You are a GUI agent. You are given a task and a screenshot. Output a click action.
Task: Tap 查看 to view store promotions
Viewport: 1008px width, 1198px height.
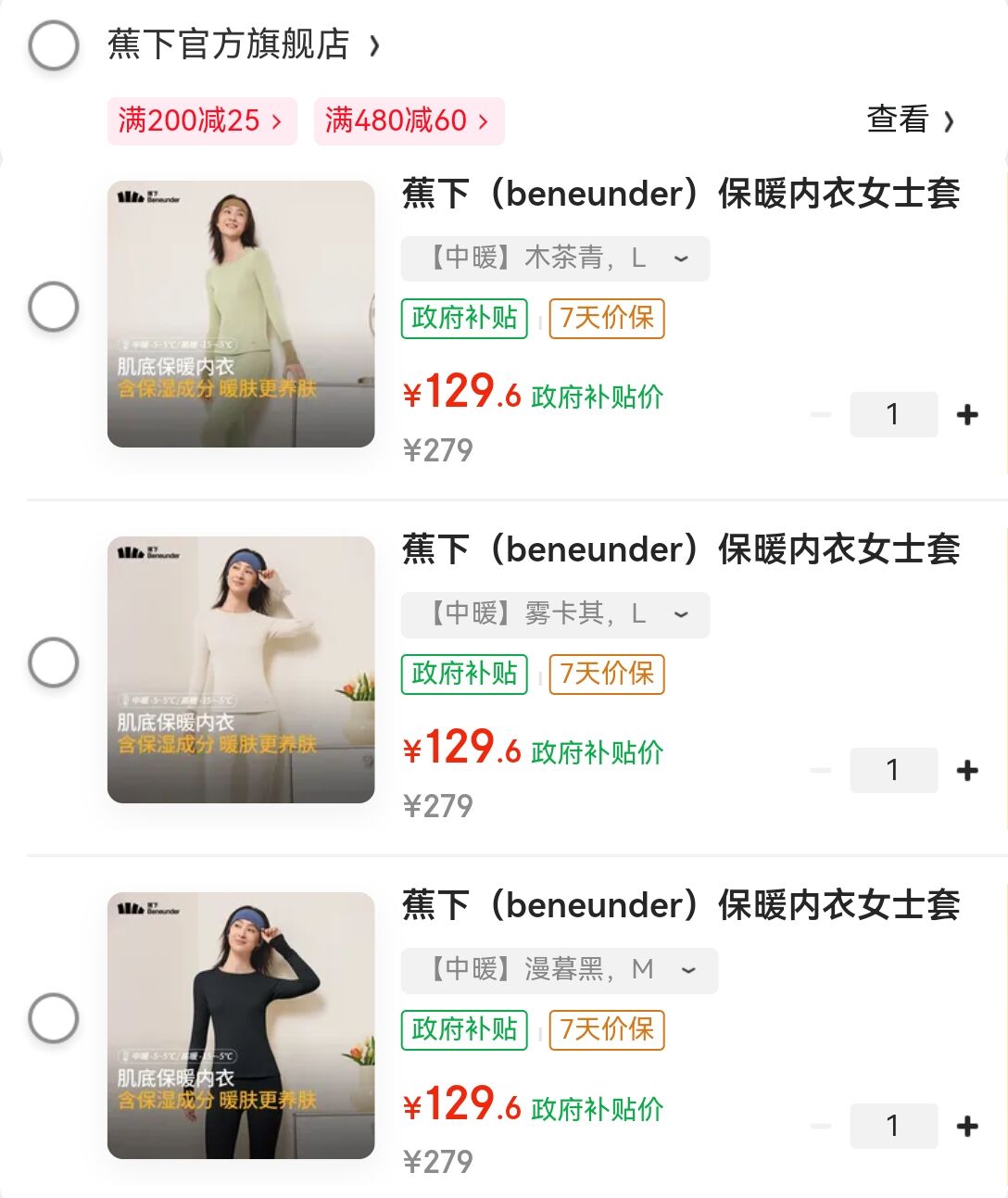pyautogui.click(x=909, y=120)
